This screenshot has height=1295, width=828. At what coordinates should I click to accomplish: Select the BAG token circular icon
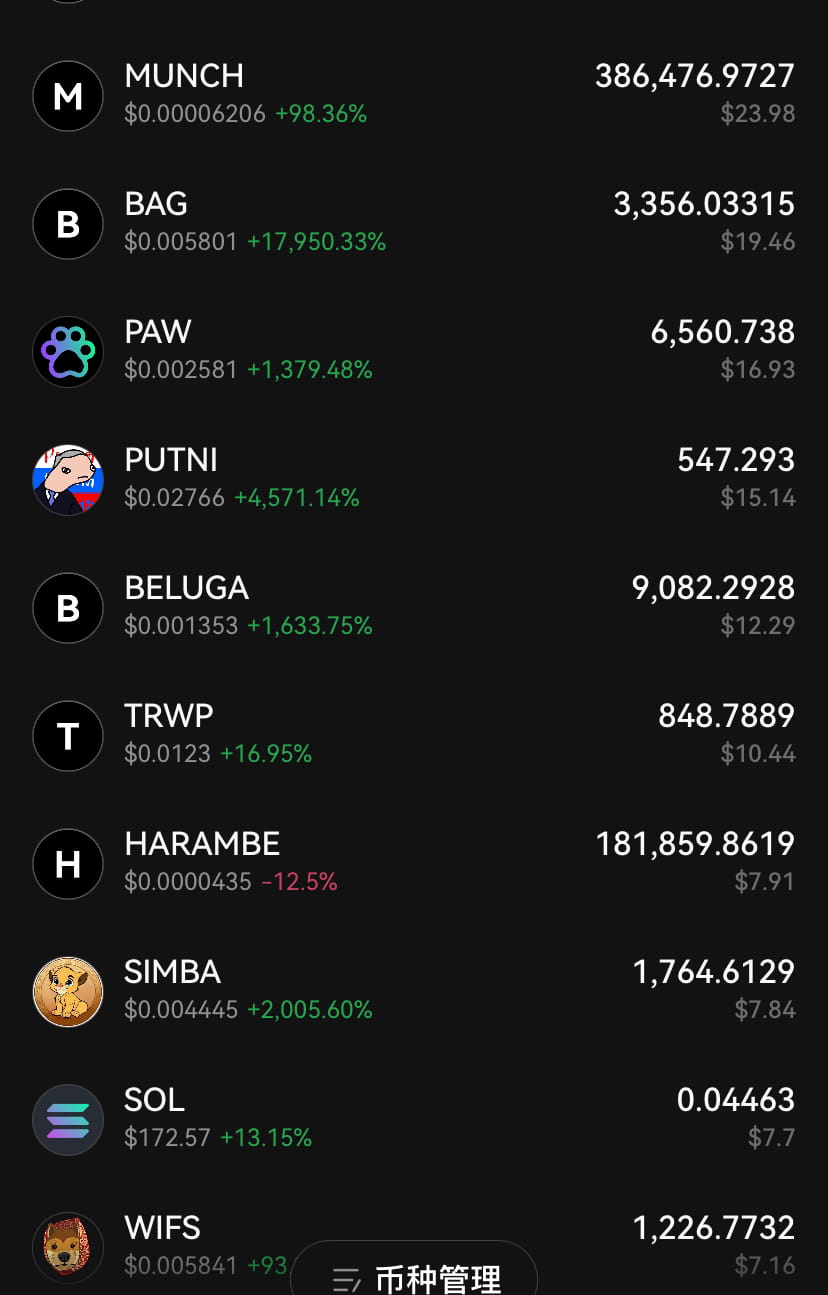[68, 224]
